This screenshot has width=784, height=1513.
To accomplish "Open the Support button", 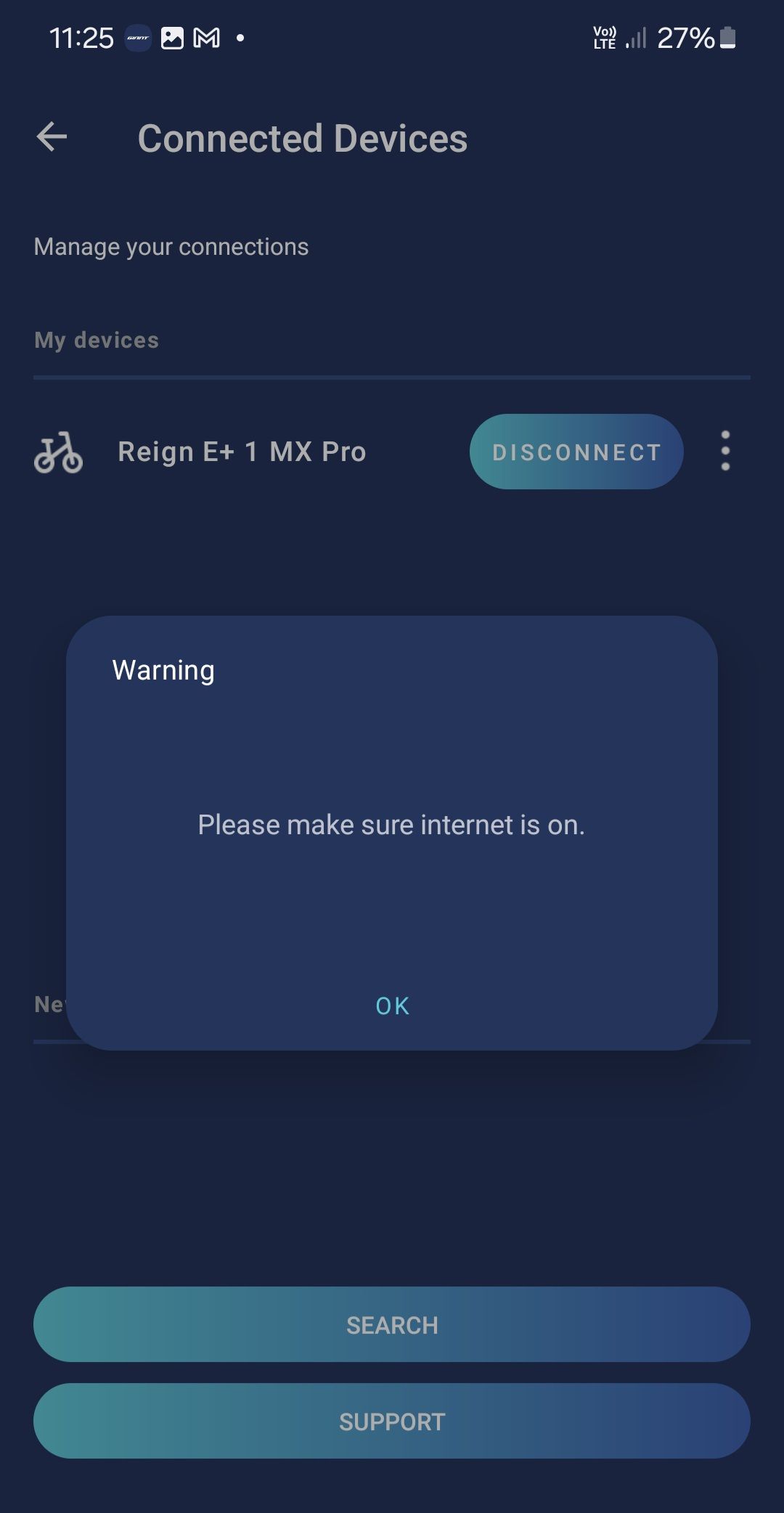I will point(392,1421).
